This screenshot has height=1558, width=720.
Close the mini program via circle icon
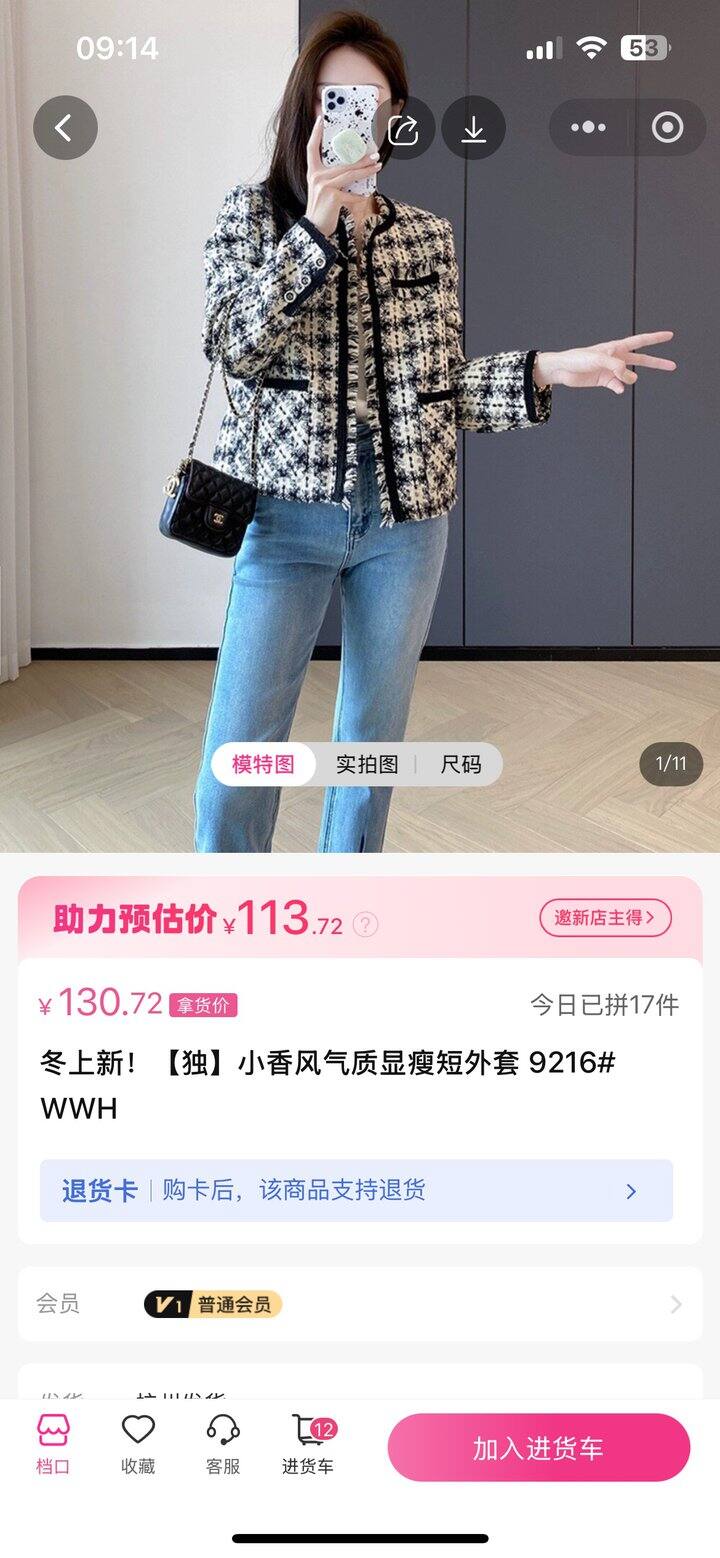click(x=667, y=128)
